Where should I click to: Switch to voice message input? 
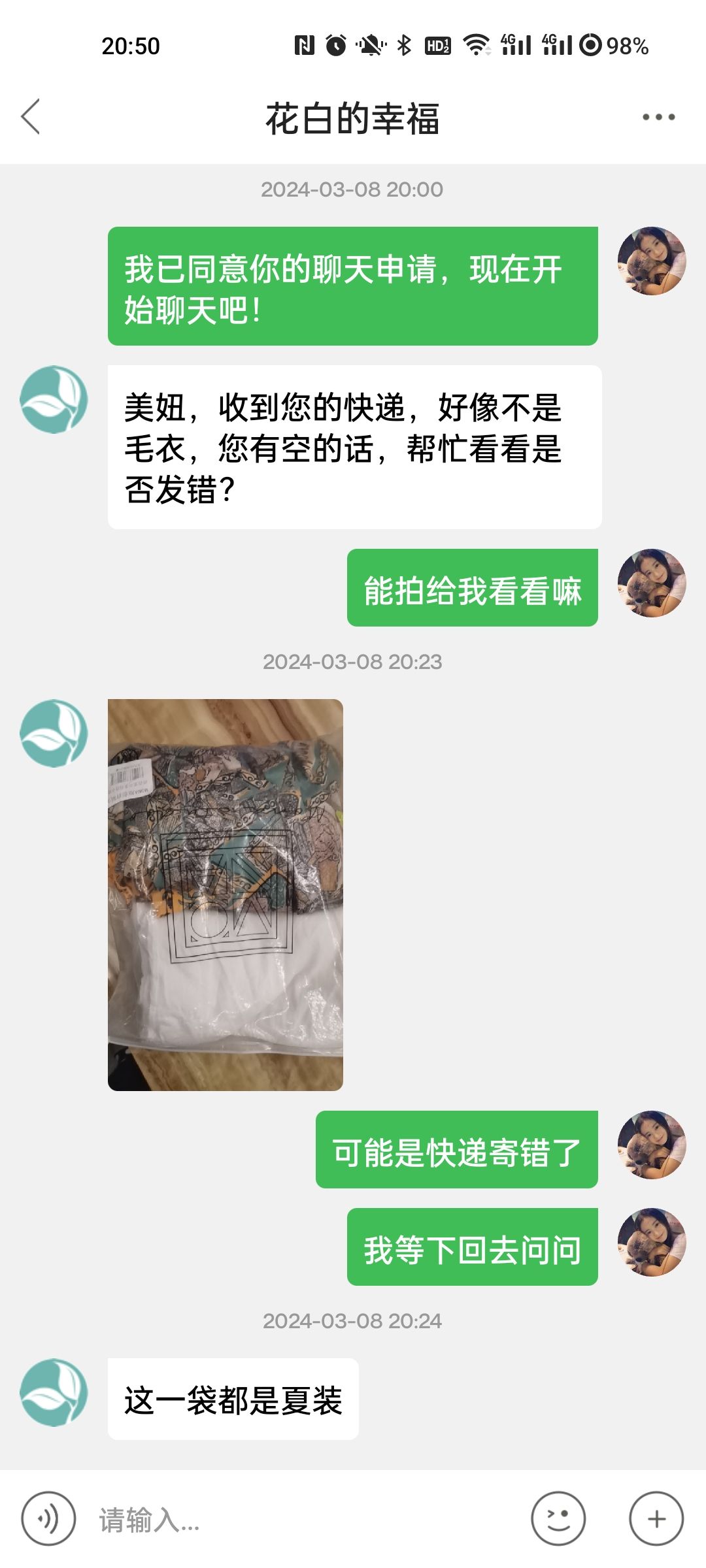48,1518
